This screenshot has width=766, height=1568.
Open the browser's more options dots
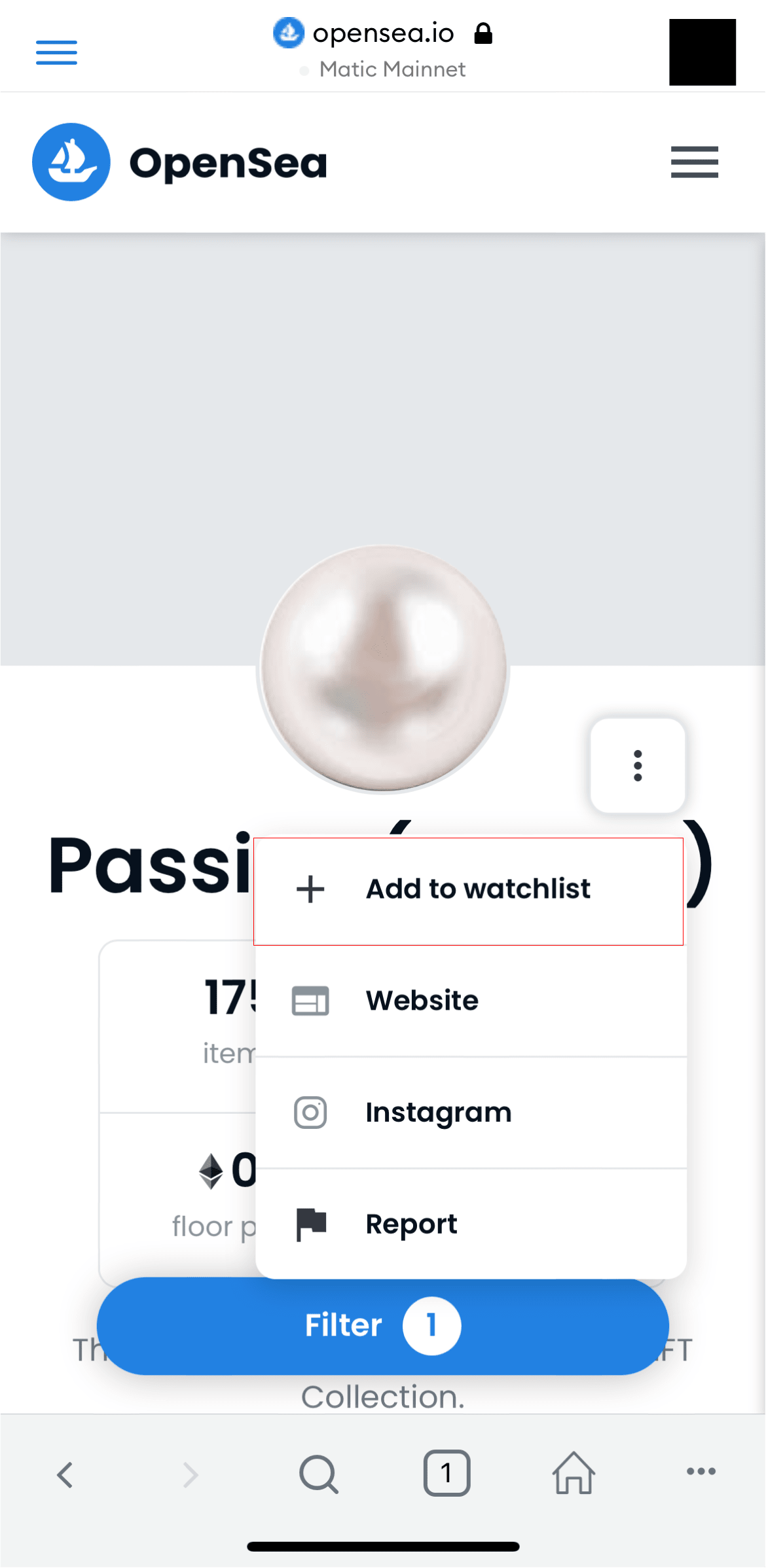701,1472
